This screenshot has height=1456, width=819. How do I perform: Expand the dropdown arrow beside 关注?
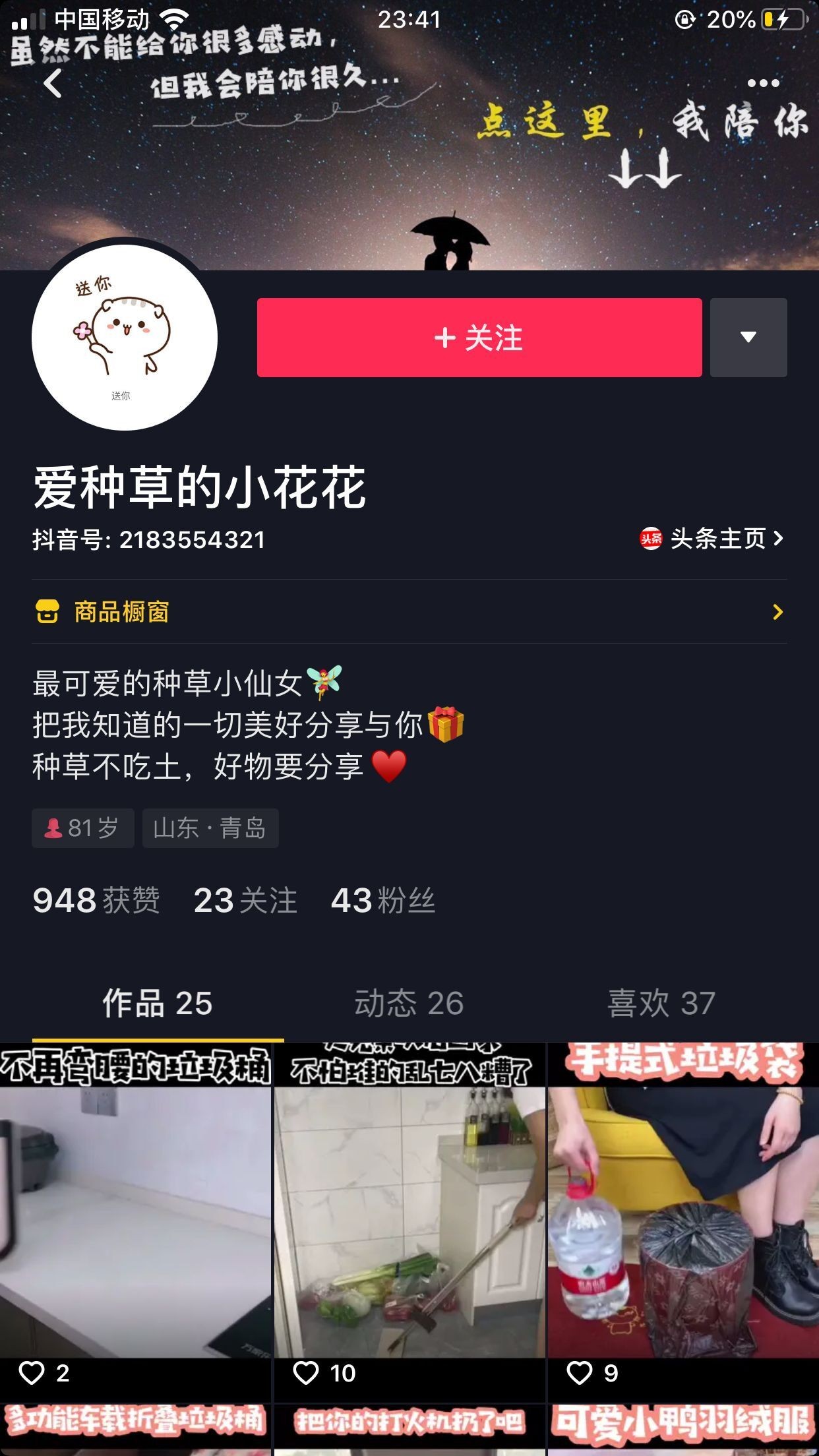(x=748, y=338)
